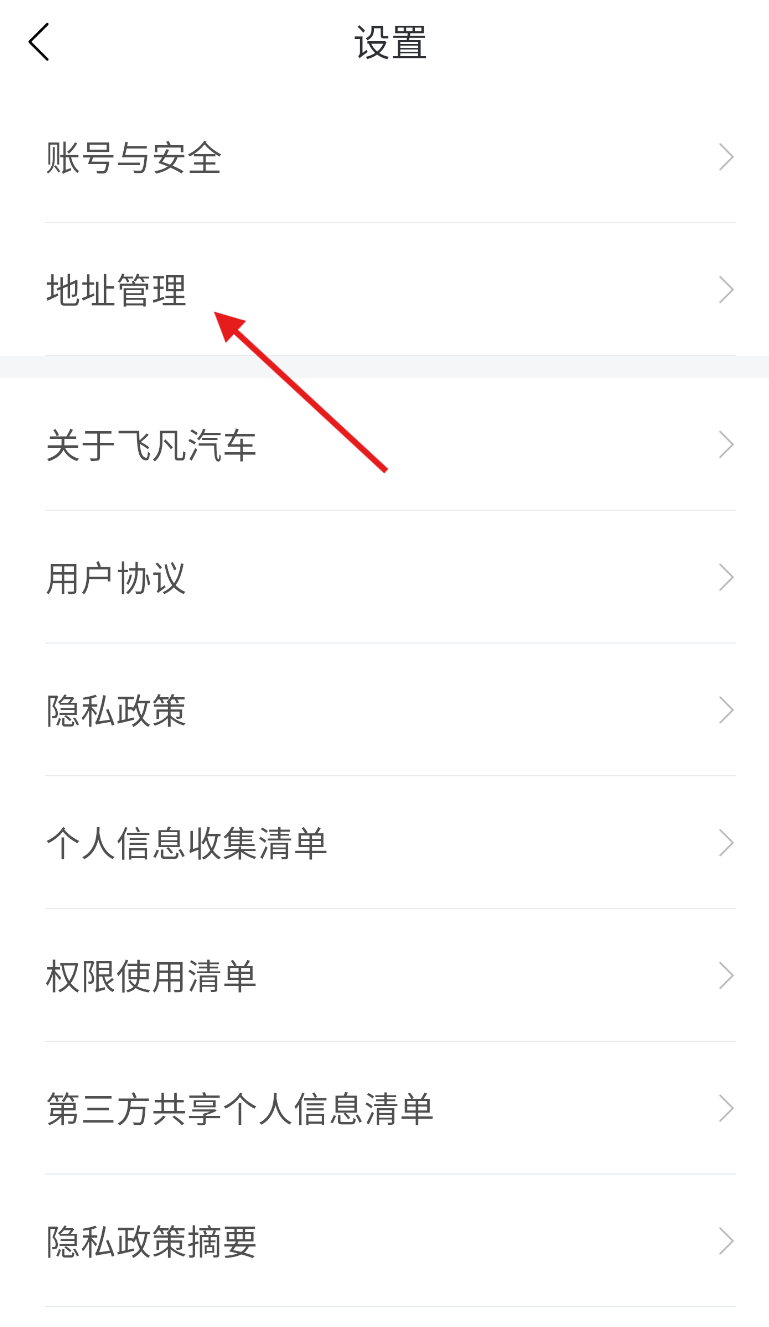
Task: Go back from the 设置 page
Action: [x=39, y=43]
